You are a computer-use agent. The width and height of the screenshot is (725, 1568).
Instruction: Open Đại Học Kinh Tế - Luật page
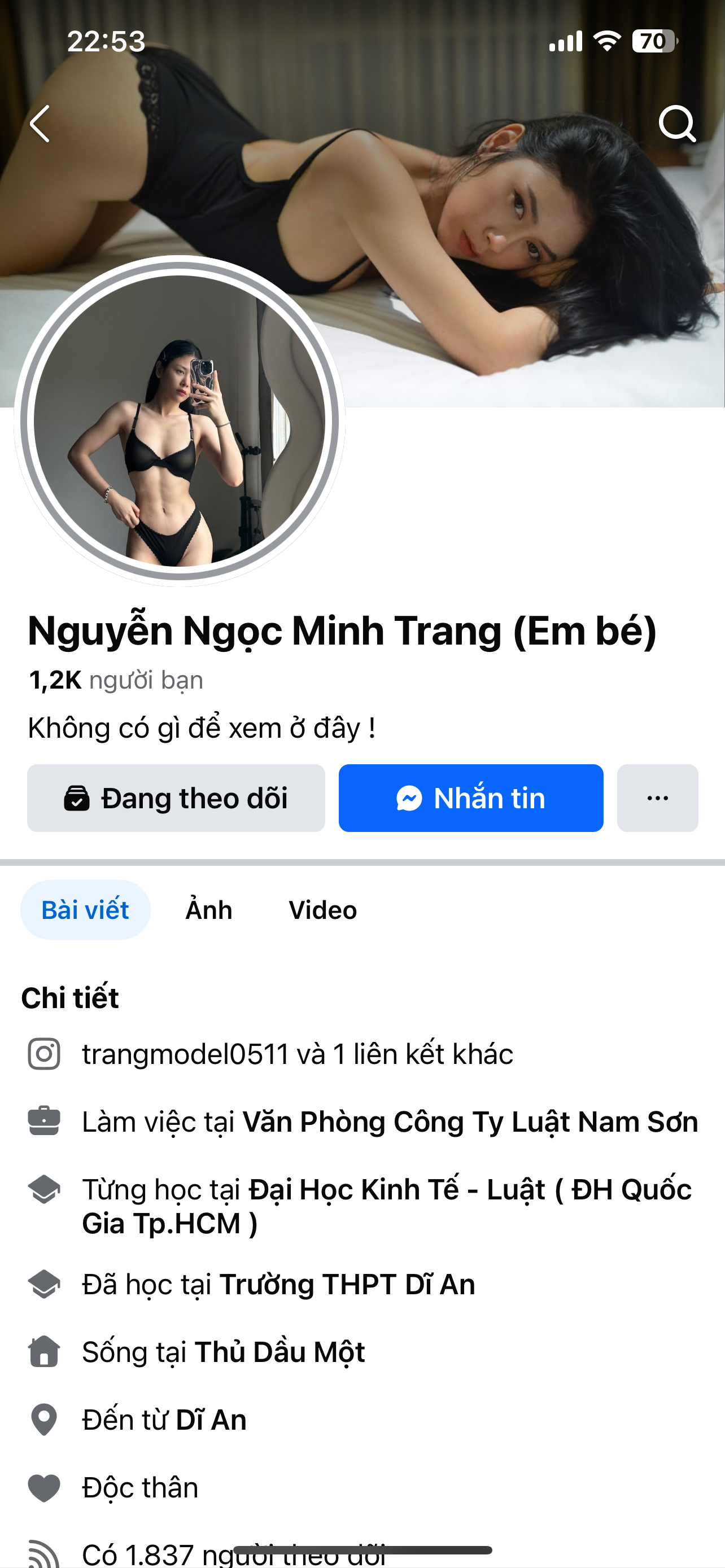point(470,1190)
